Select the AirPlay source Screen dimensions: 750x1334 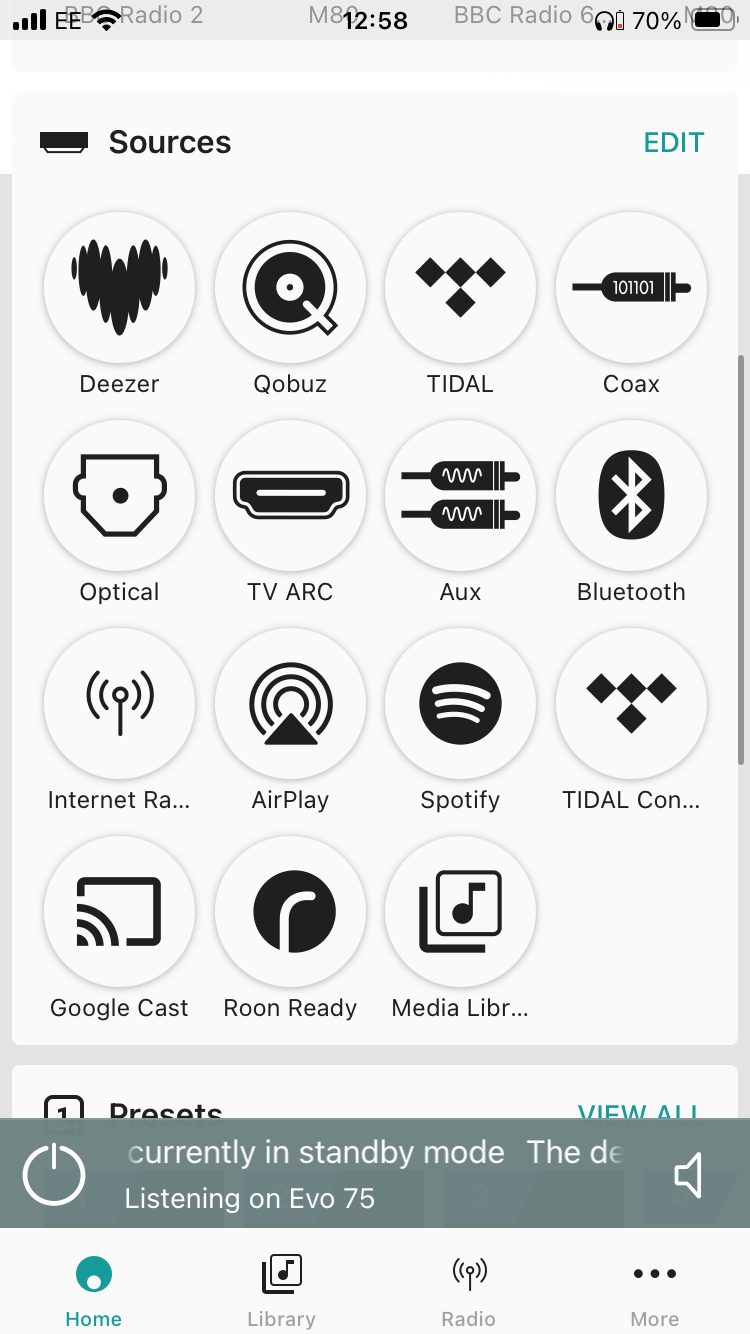(290, 704)
